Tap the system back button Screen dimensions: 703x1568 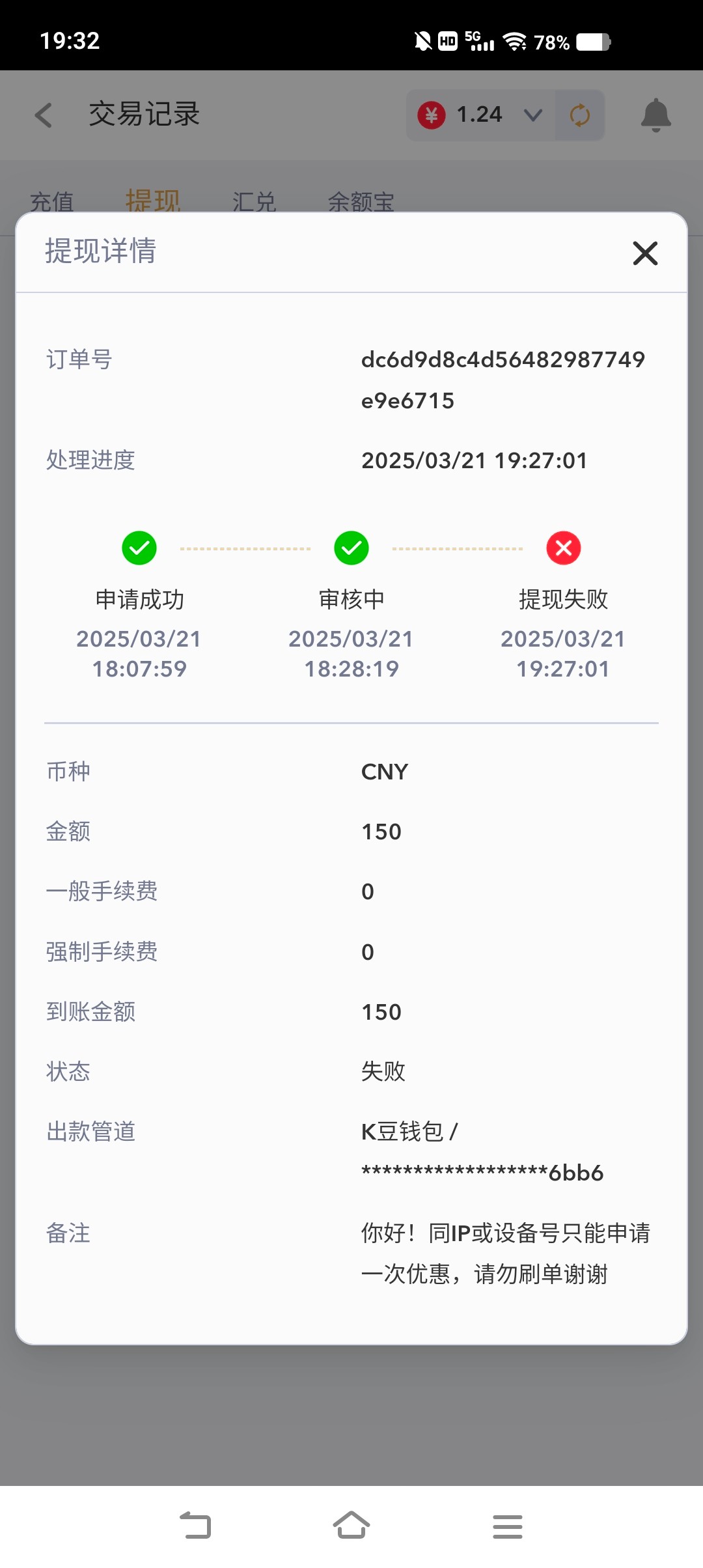tap(195, 1526)
